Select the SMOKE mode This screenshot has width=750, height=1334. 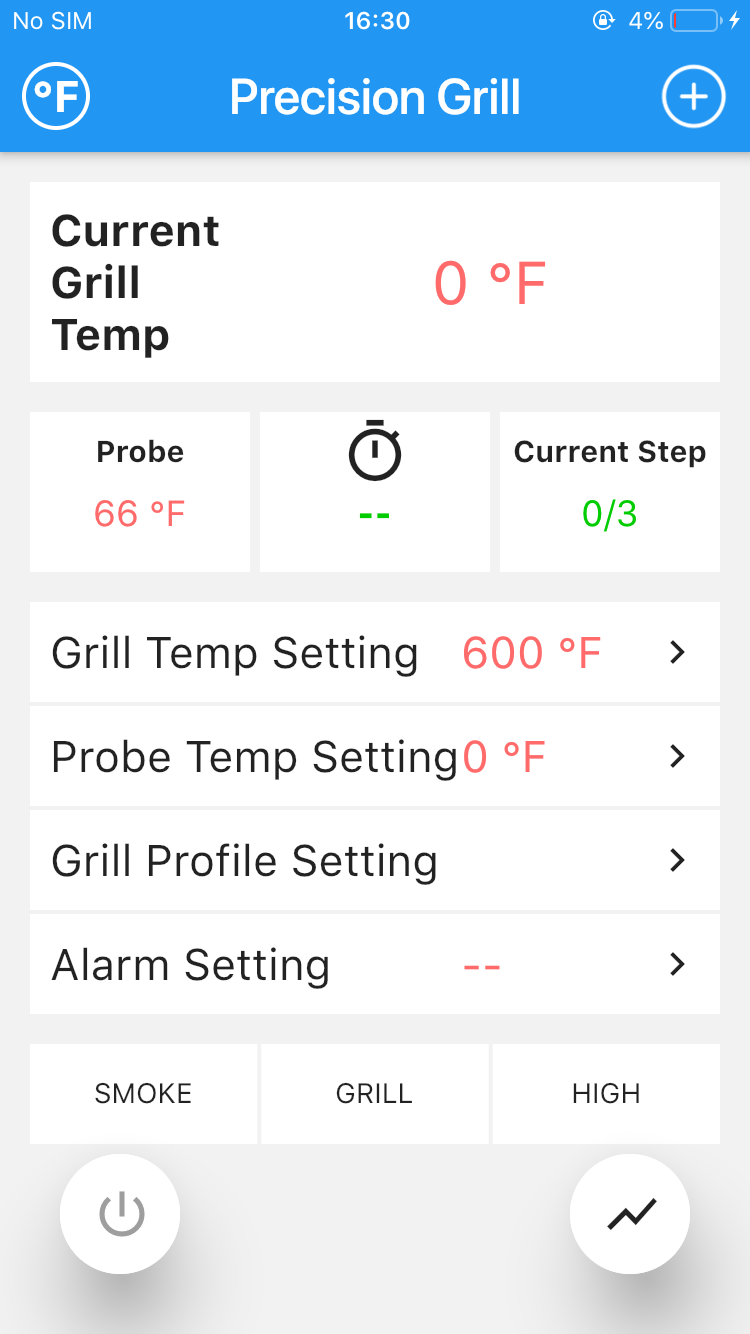(x=143, y=1093)
